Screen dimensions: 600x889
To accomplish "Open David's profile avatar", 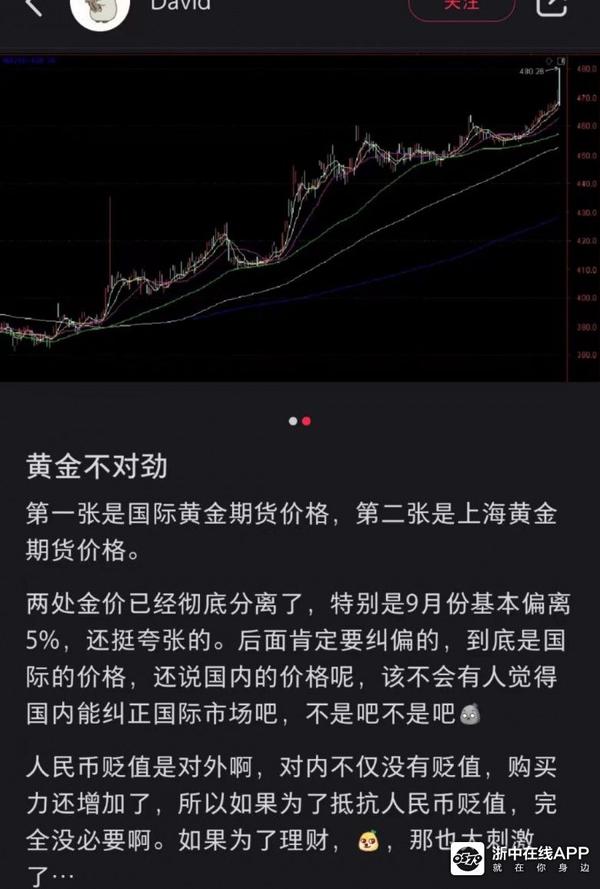I will [99, 10].
